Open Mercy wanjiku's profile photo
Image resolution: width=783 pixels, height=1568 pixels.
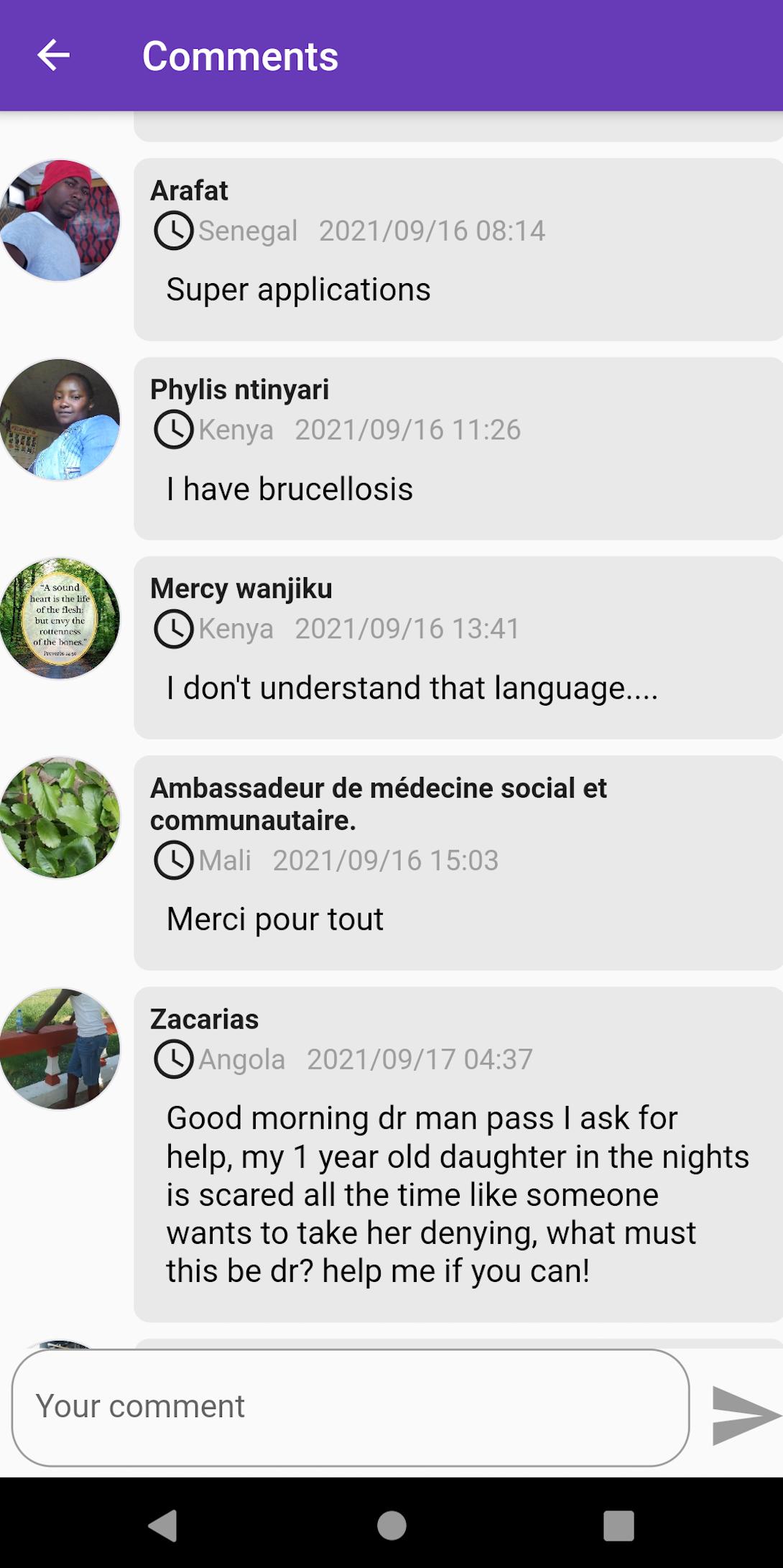pyautogui.click(x=60, y=618)
